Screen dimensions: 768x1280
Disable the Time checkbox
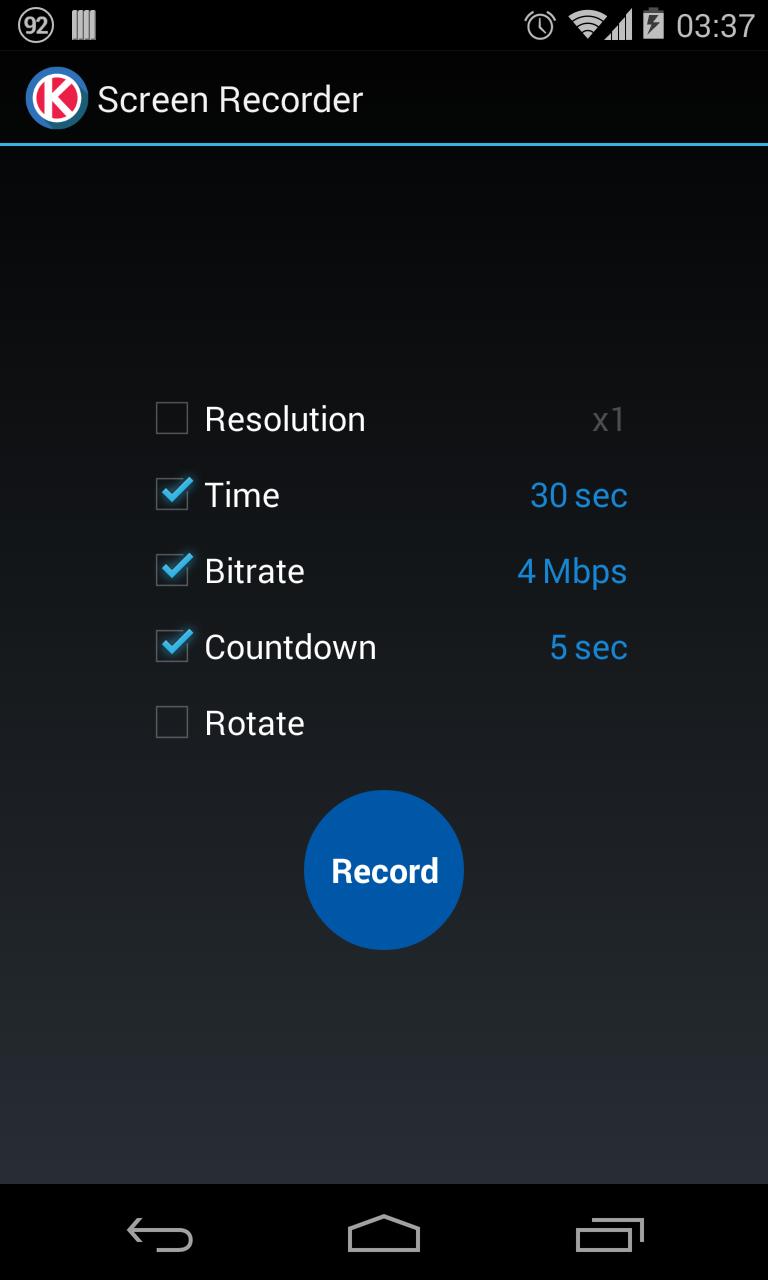[x=171, y=495]
